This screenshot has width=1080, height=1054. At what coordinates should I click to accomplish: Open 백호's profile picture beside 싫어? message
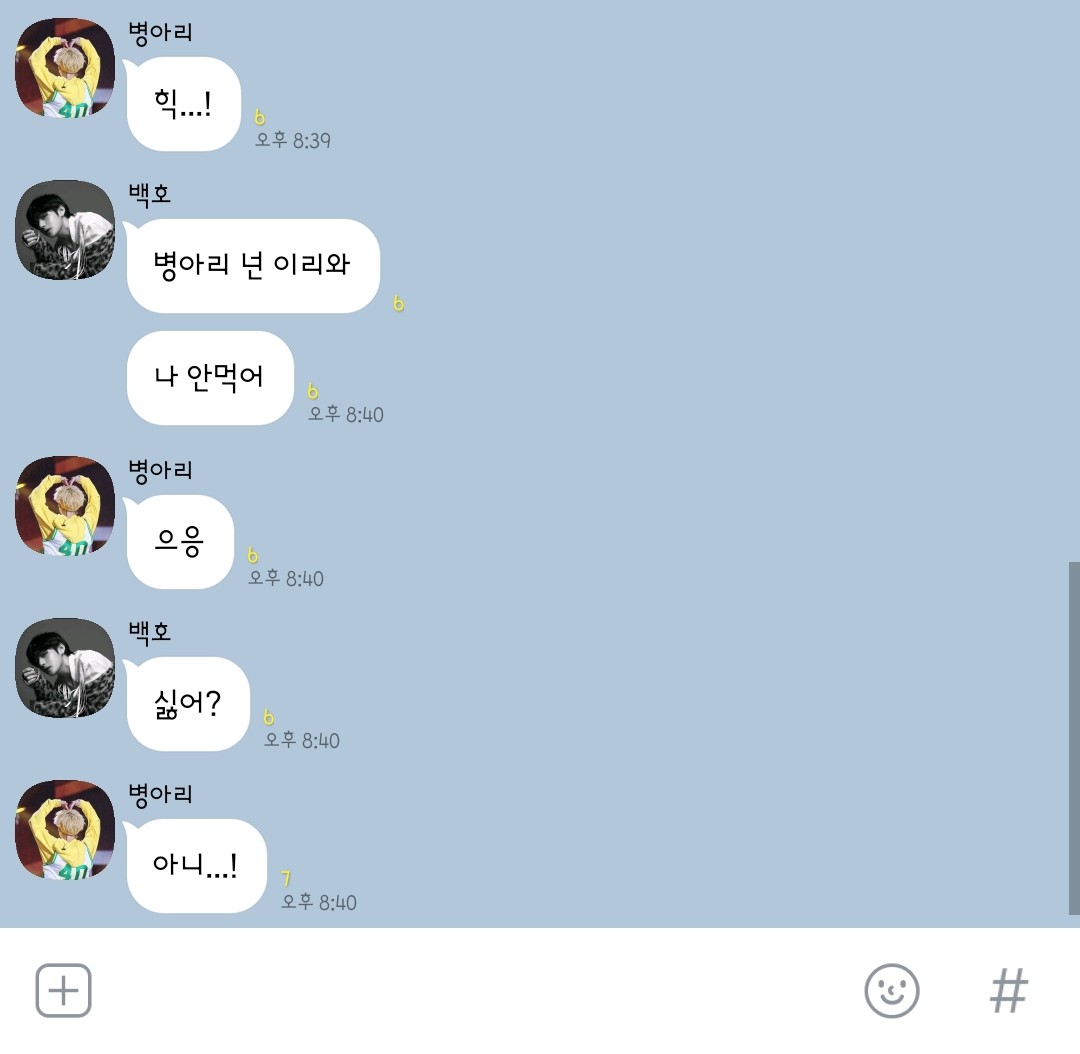(x=65, y=668)
